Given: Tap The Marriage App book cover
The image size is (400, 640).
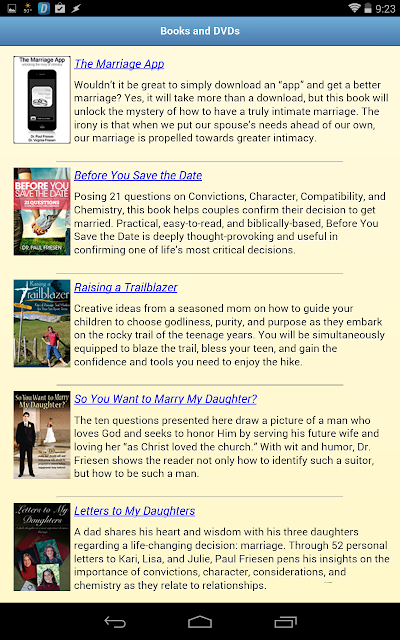Looking at the screenshot, I should click(x=42, y=100).
